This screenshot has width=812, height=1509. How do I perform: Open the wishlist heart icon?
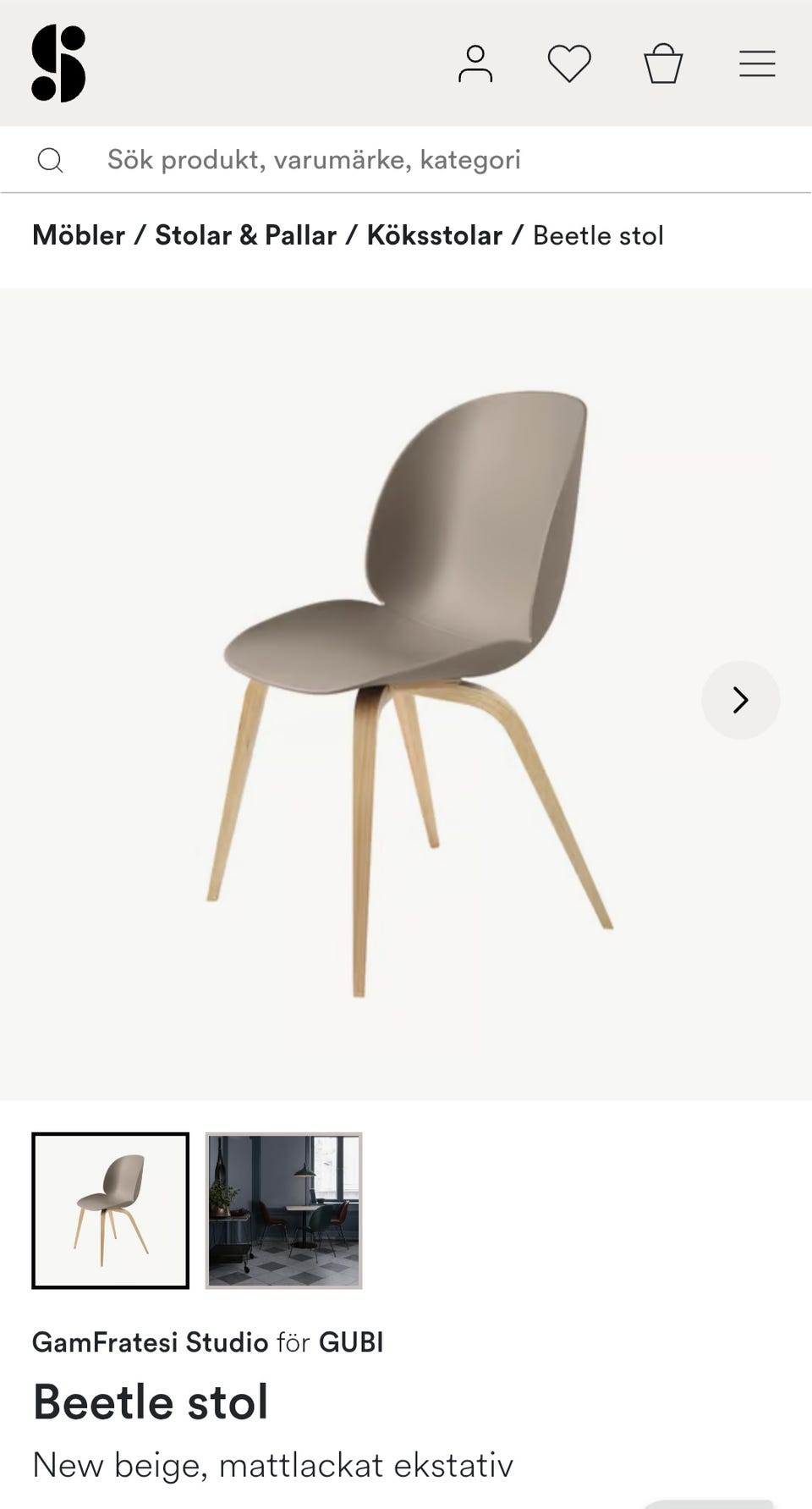569,64
